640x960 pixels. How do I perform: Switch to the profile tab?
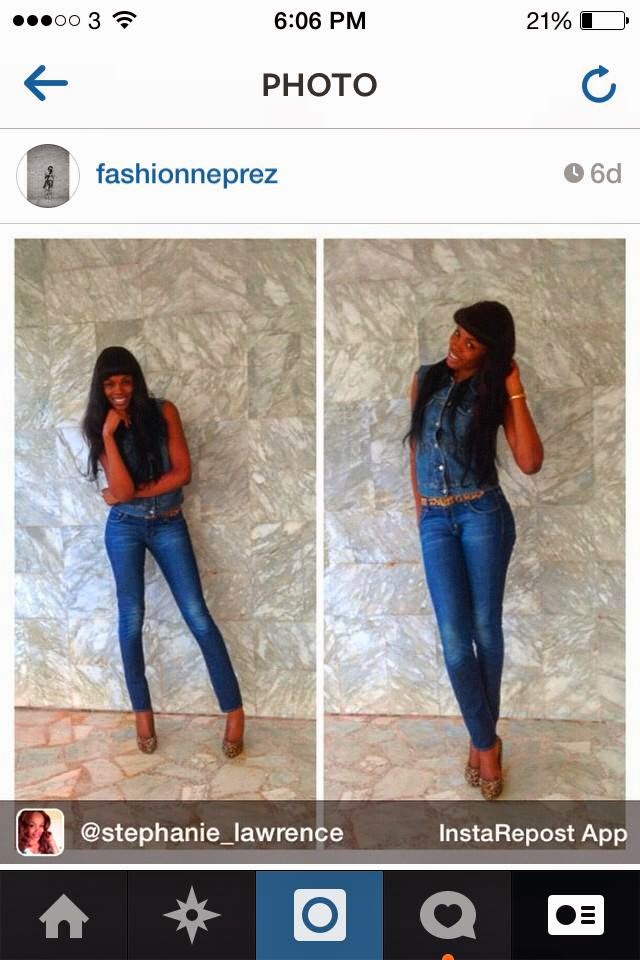pyautogui.click(x=576, y=915)
